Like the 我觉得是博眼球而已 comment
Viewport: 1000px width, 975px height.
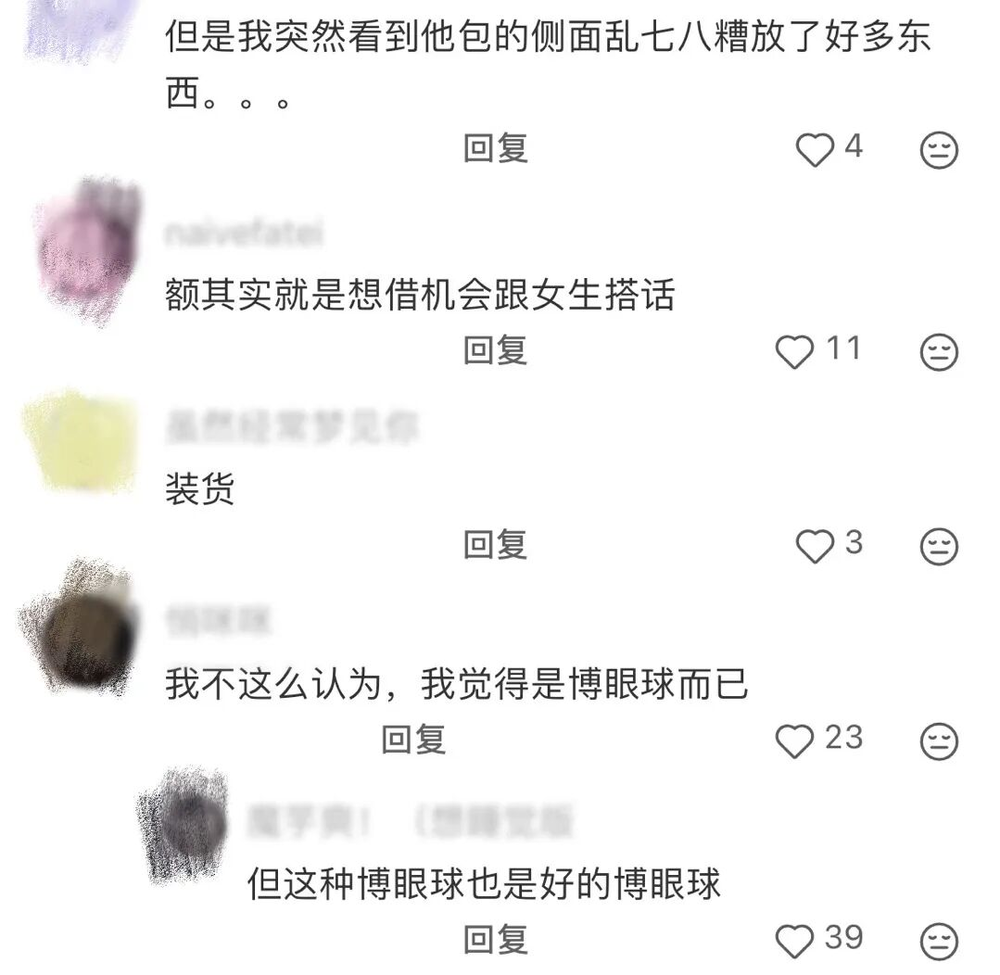pyautogui.click(x=796, y=741)
